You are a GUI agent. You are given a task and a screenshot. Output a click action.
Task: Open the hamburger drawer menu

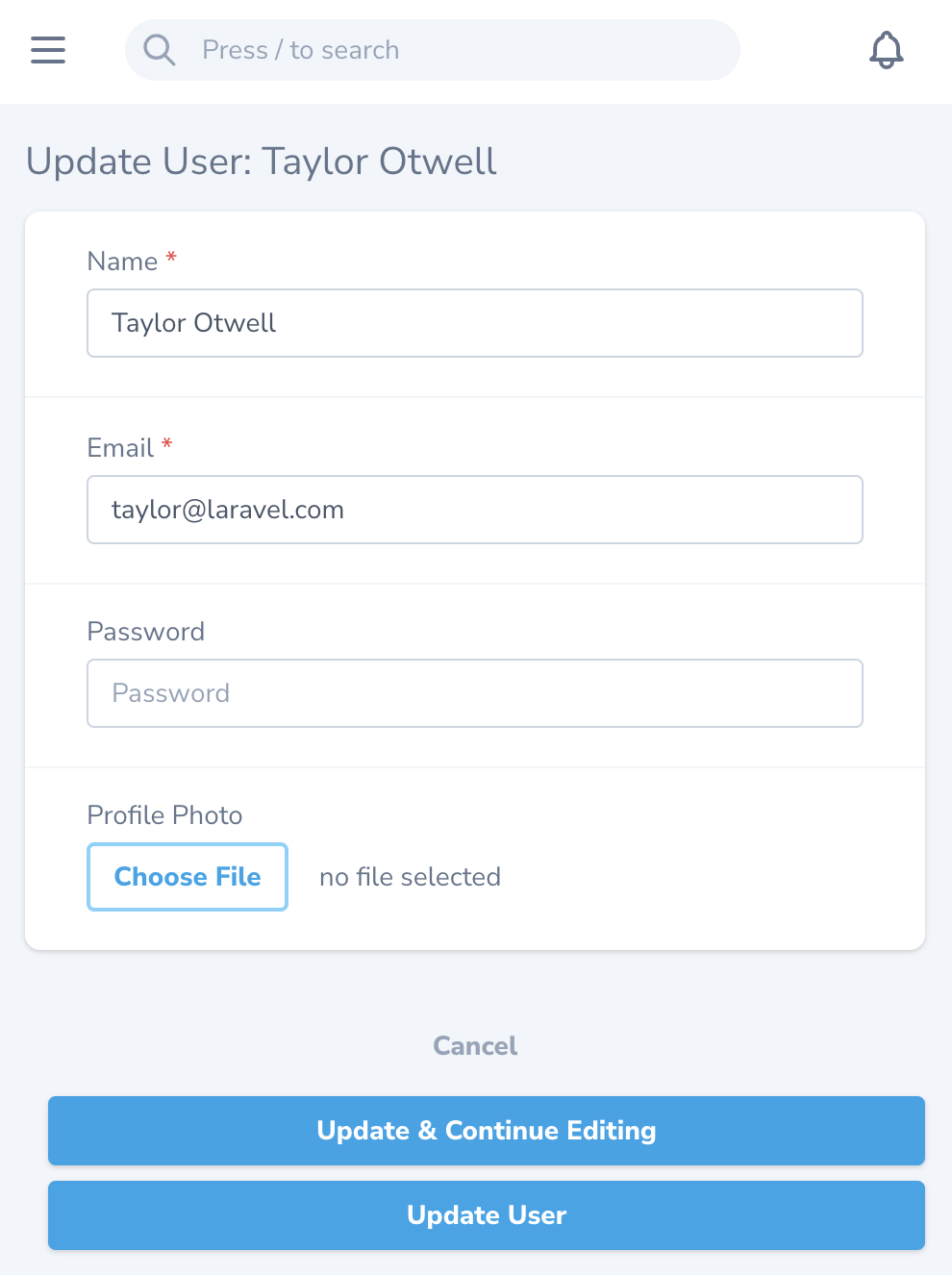pyautogui.click(x=48, y=50)
